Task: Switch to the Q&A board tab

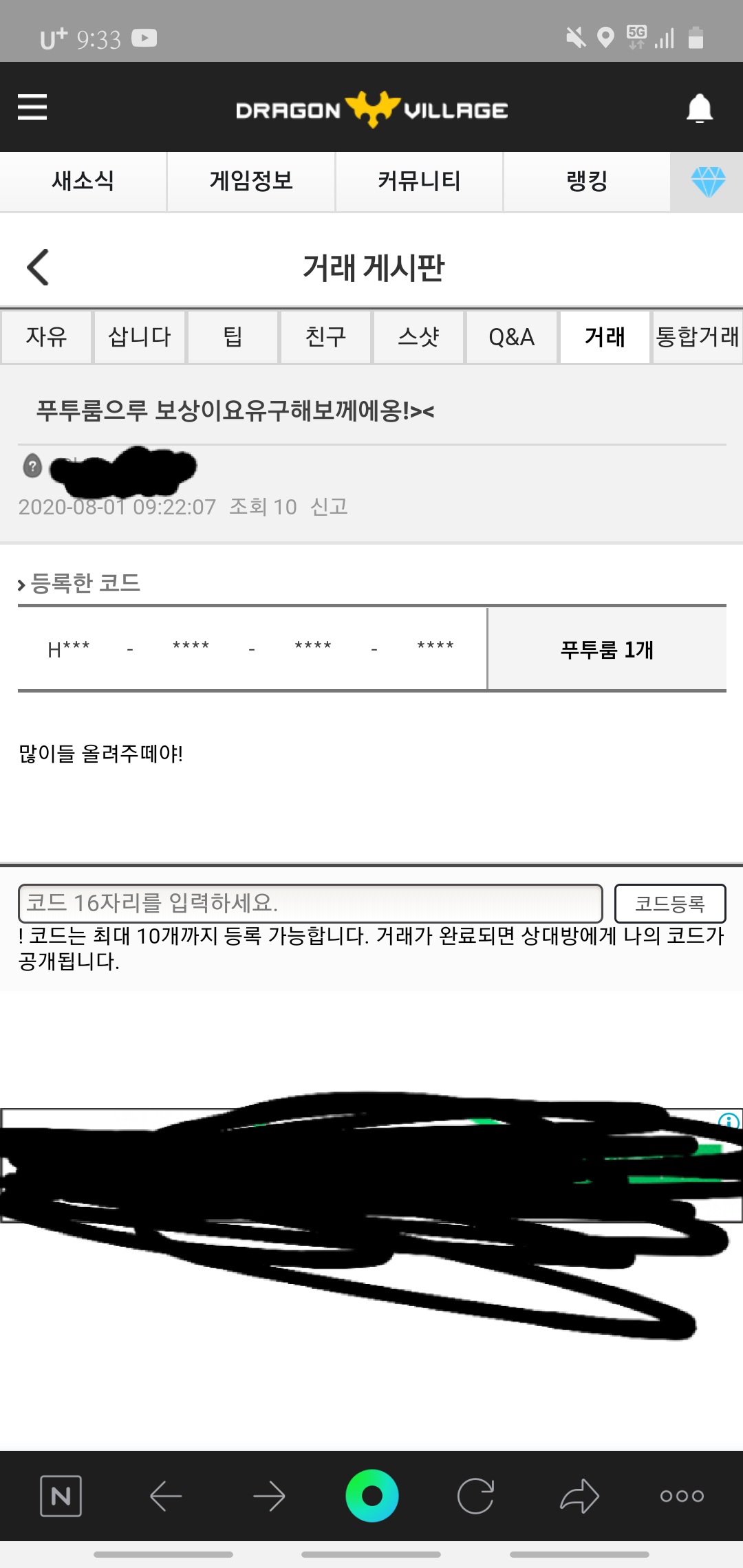Action: (511, 337)
